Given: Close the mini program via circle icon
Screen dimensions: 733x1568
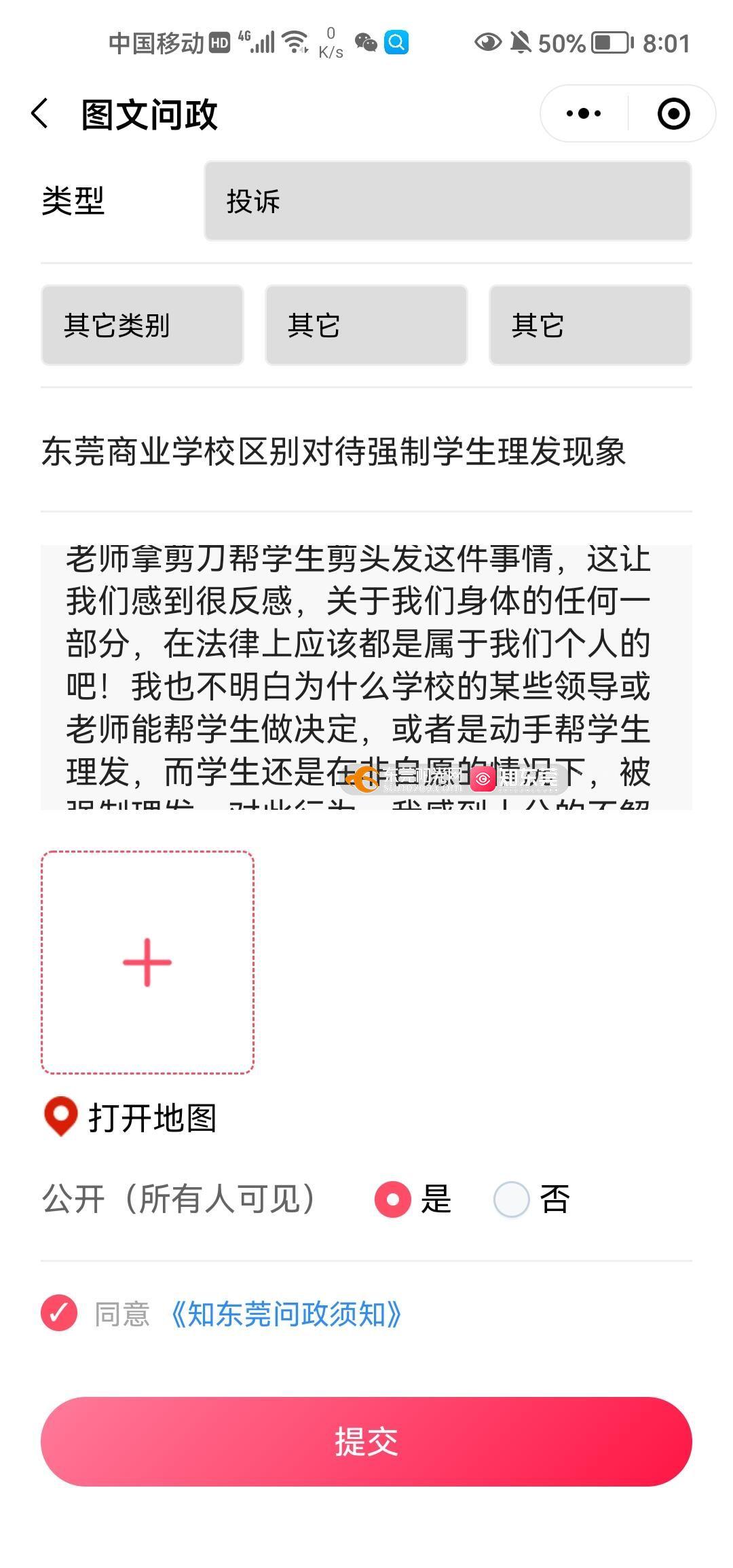Looking at the screenshot, I should pos(673,113).
